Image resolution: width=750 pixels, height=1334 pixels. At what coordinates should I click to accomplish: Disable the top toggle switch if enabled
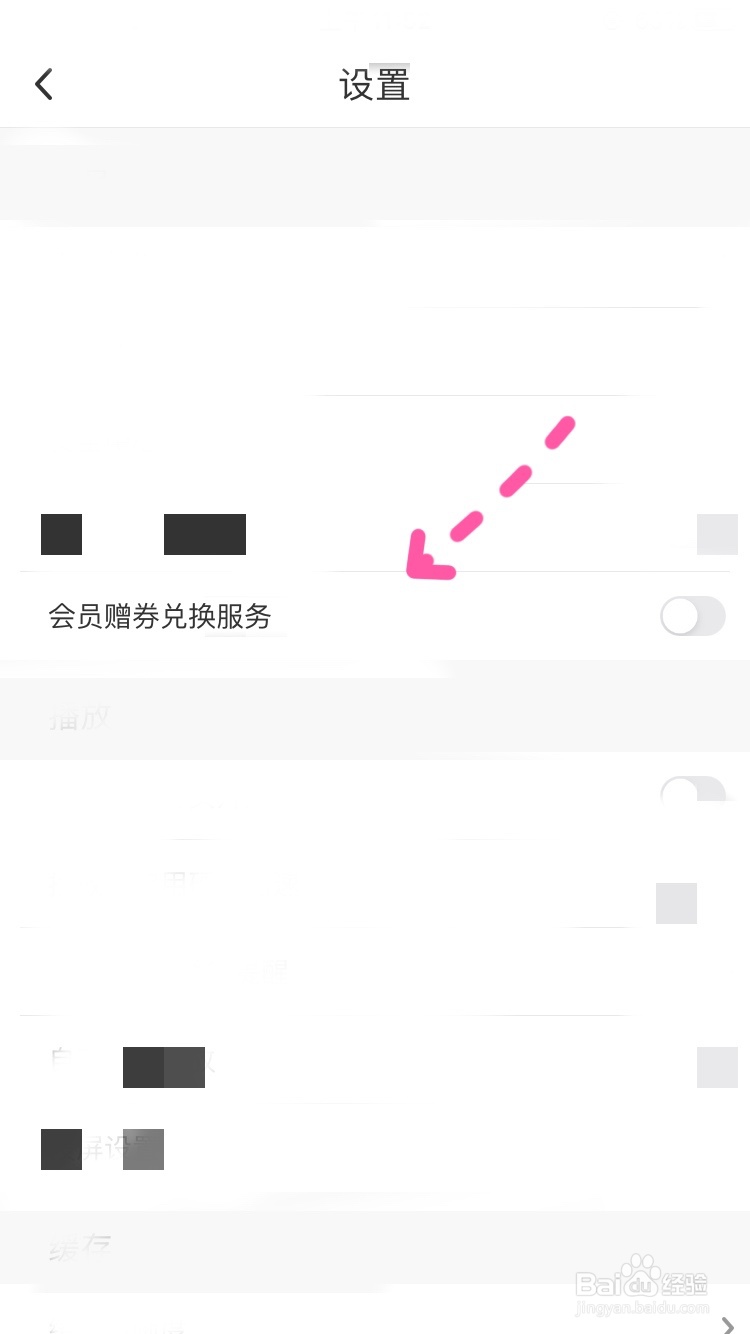pyautogui.click(x=692, y=616)
